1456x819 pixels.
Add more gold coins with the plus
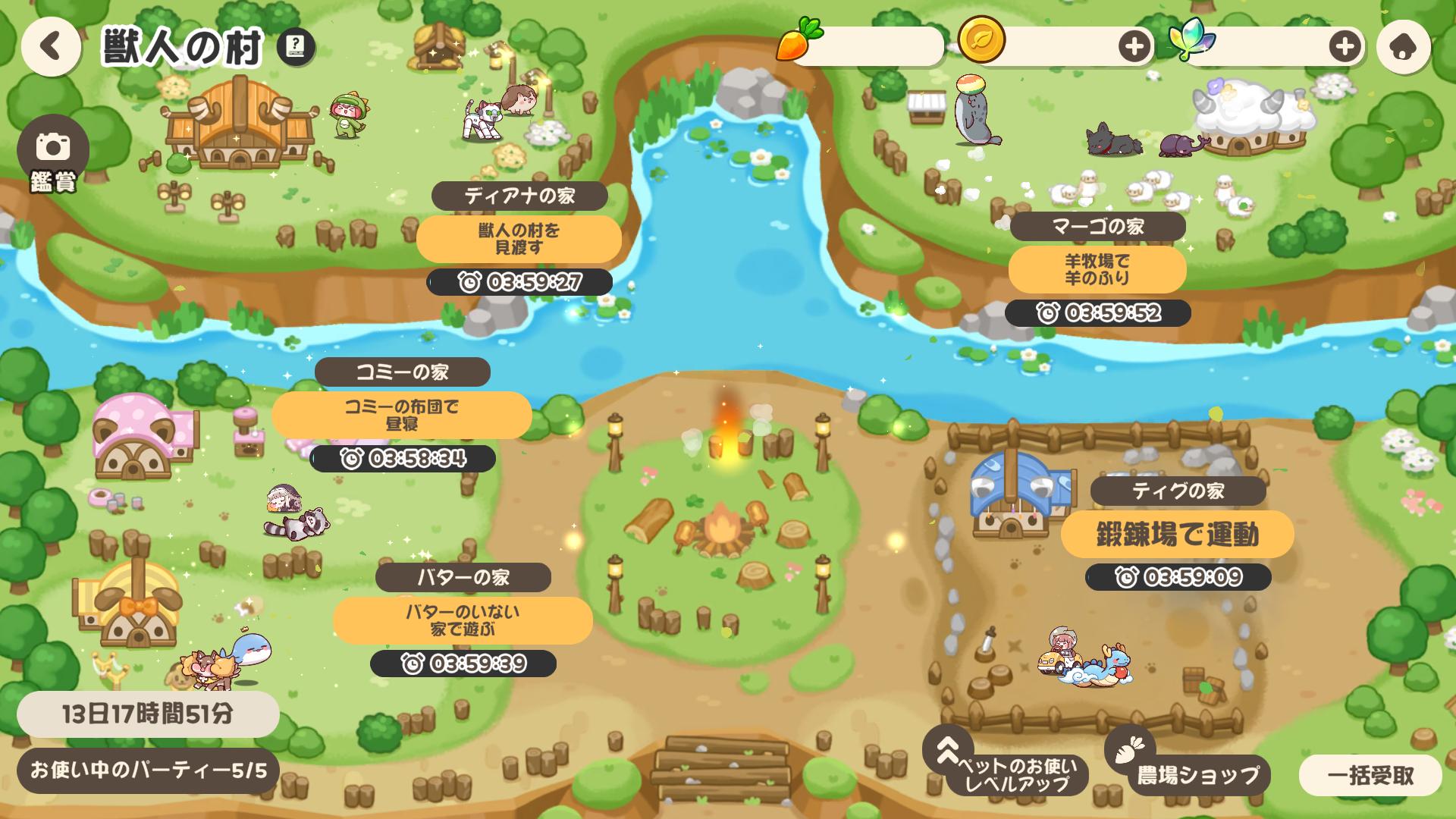click(x=1134, y=47)
